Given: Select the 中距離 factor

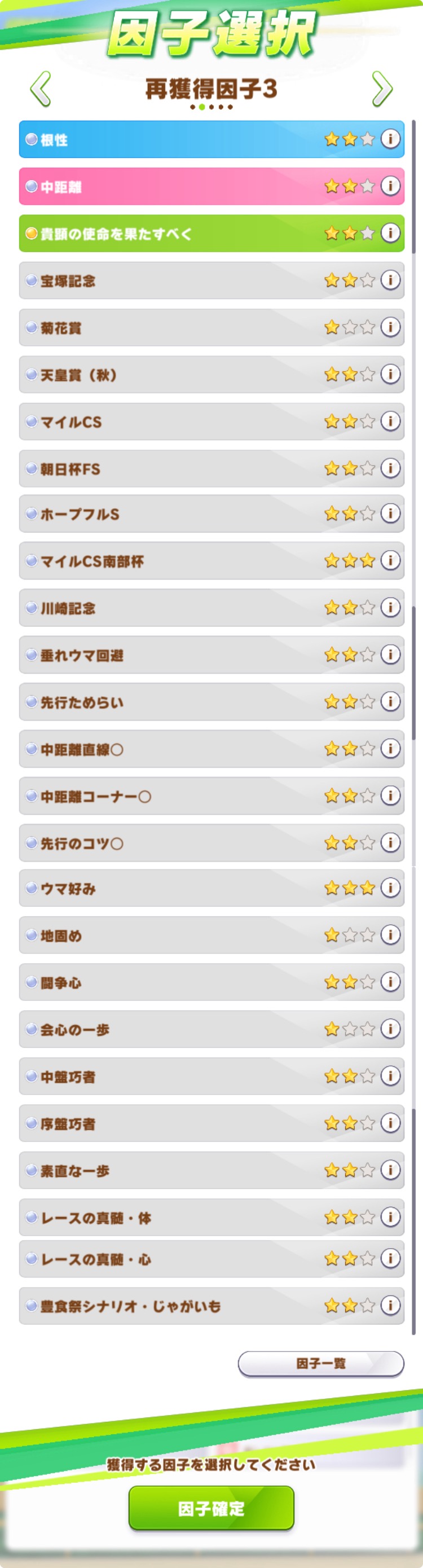Looking at the screenshot, I should click(x=183, y=186).
